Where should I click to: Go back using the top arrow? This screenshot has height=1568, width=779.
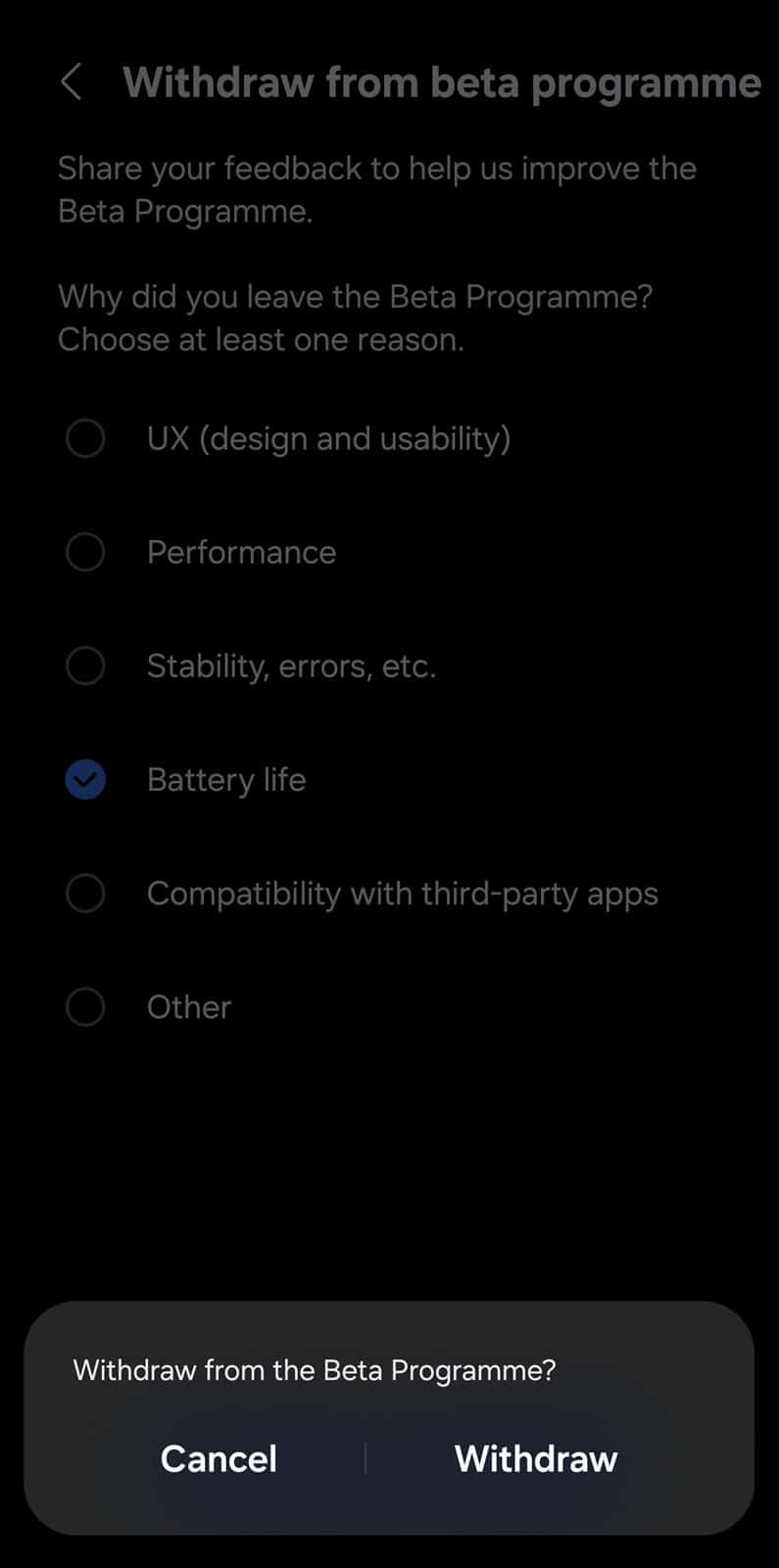pos(72,82)
